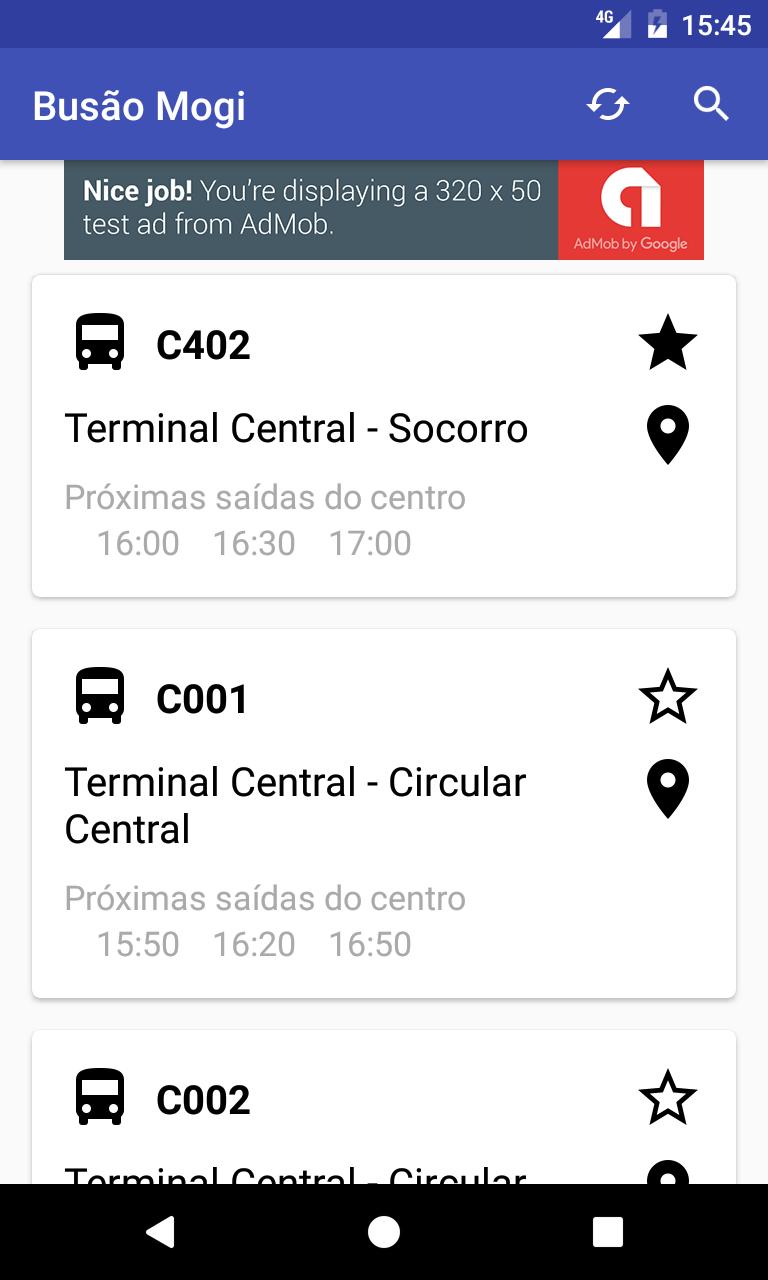This screenshot has width=768, height=1280.
Task: Show C402 route on the map pin
Action: coord(667,435)
